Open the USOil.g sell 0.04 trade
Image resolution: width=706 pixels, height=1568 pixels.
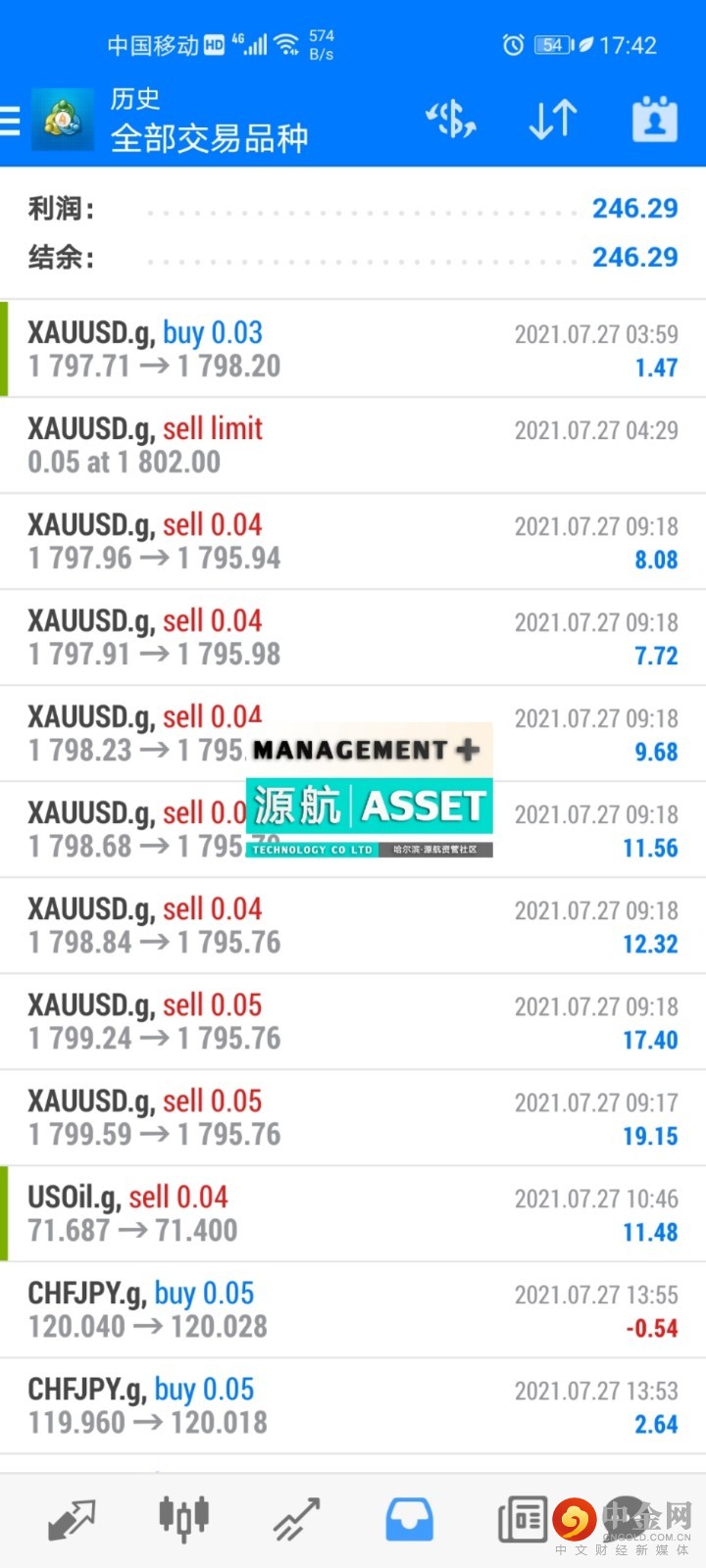tap(353, 1213)
